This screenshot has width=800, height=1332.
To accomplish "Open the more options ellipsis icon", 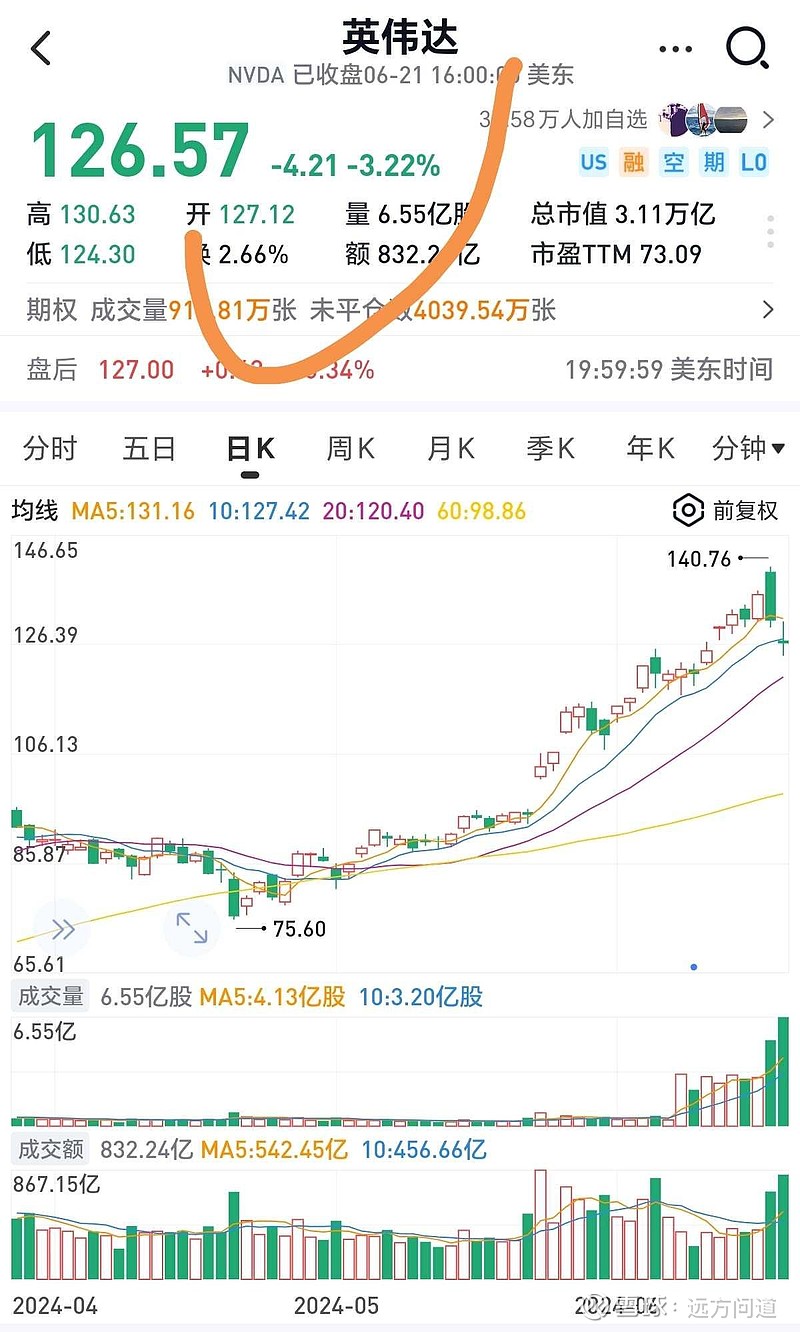I will pos(675,47).
